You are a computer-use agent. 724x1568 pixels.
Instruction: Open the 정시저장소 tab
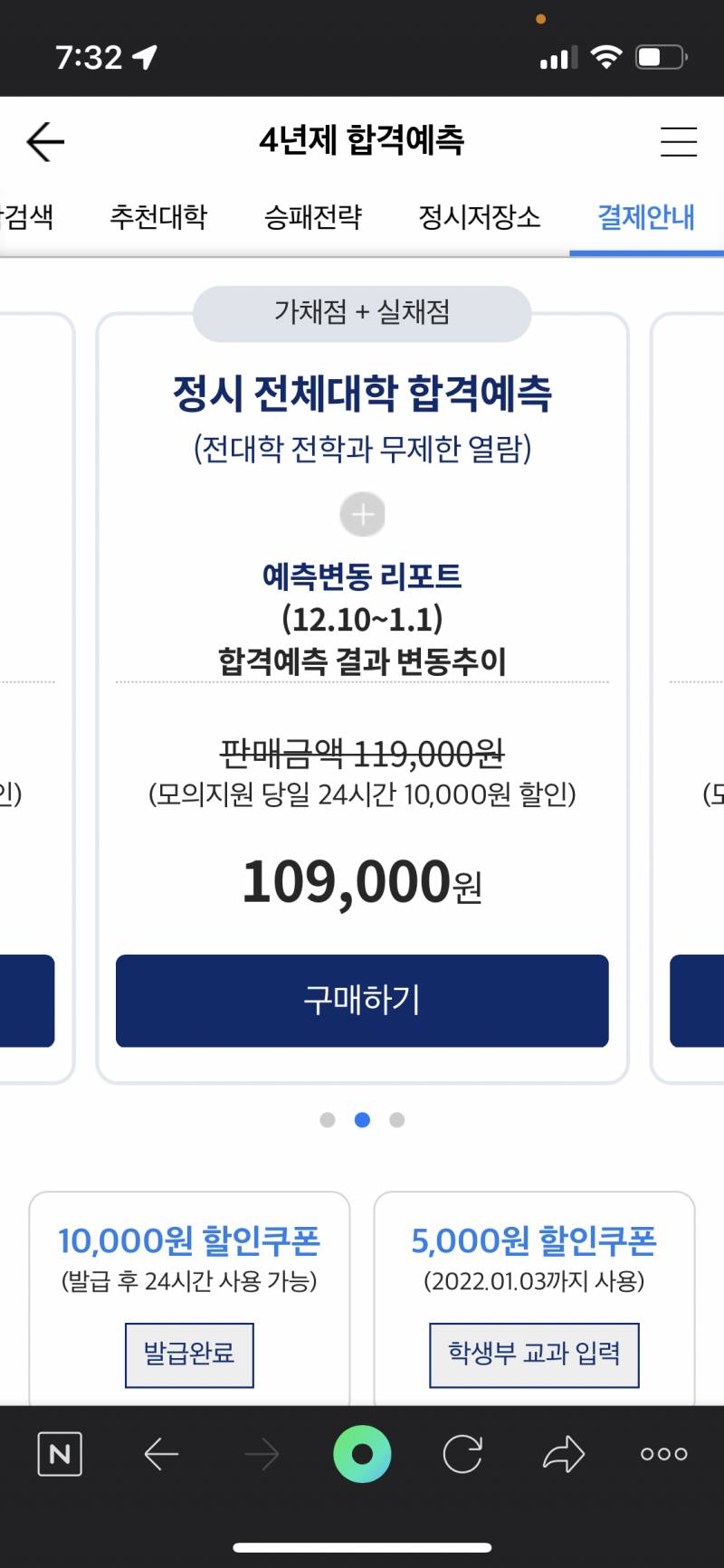pos(480,217)
